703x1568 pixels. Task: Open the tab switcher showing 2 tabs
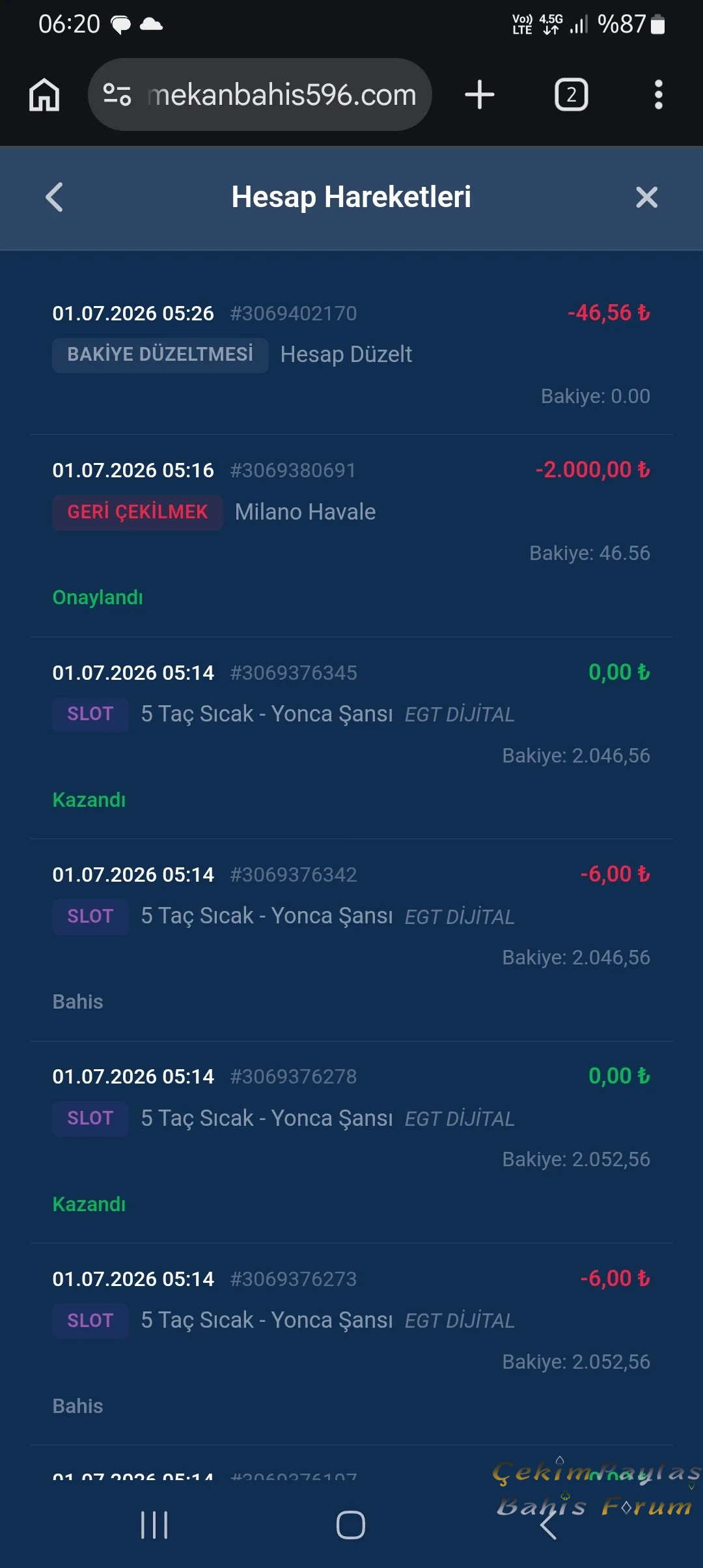point(572,95)
